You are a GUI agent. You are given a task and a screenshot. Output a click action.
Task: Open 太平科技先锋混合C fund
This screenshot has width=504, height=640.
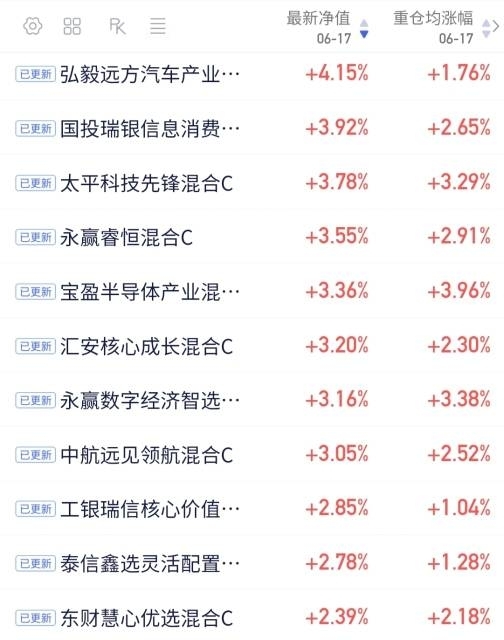(x=252, y=183)
